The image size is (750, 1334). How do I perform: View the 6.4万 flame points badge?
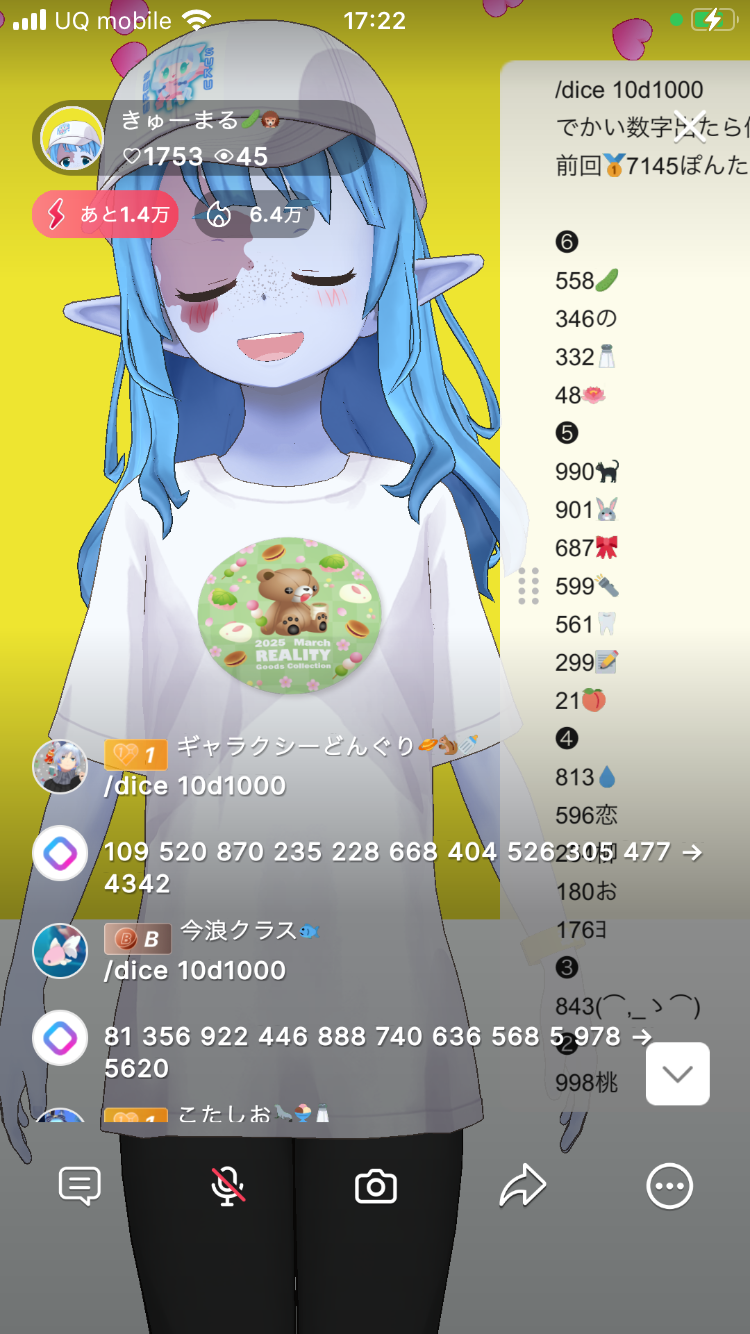point(254,214)
